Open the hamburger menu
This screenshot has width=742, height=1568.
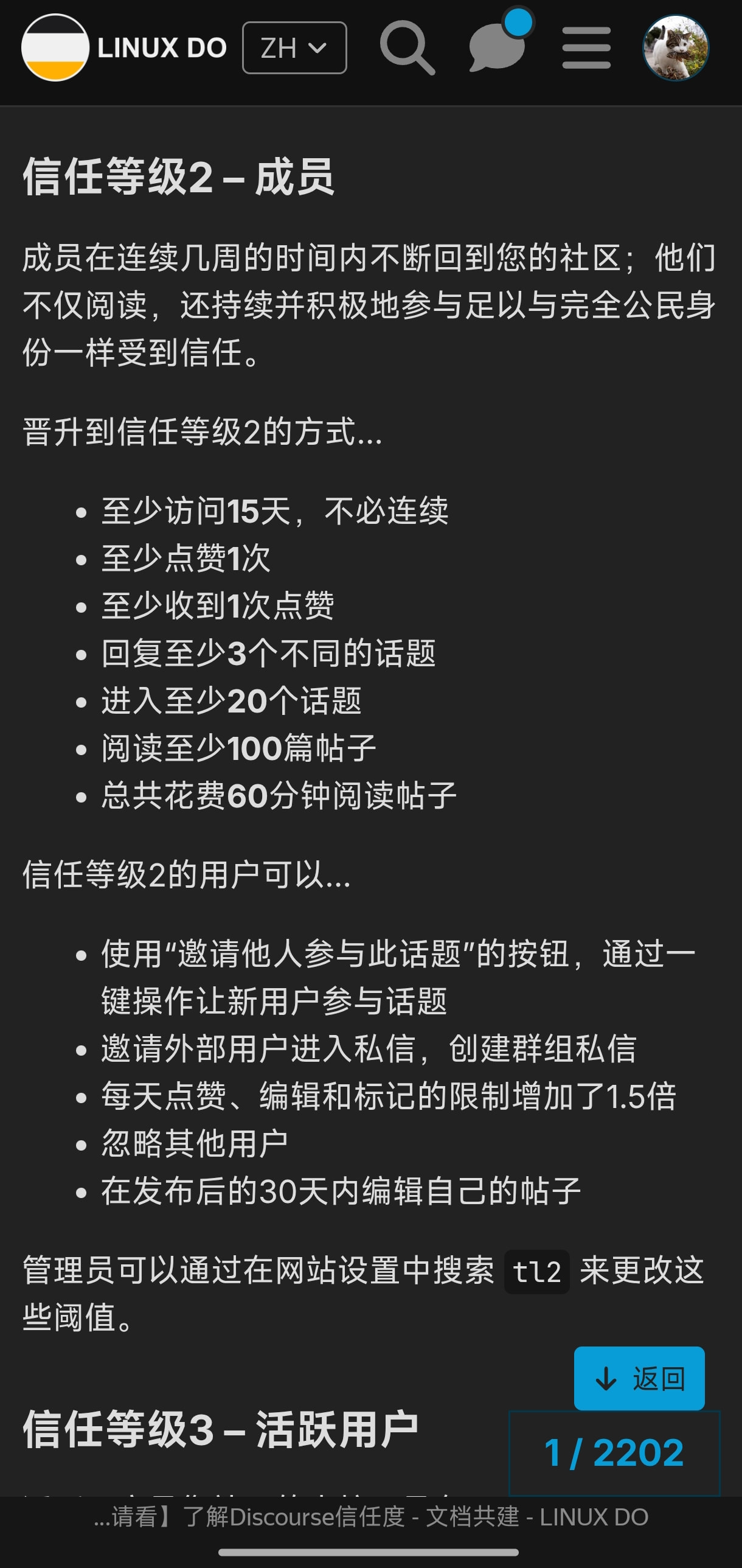(586, 47)
